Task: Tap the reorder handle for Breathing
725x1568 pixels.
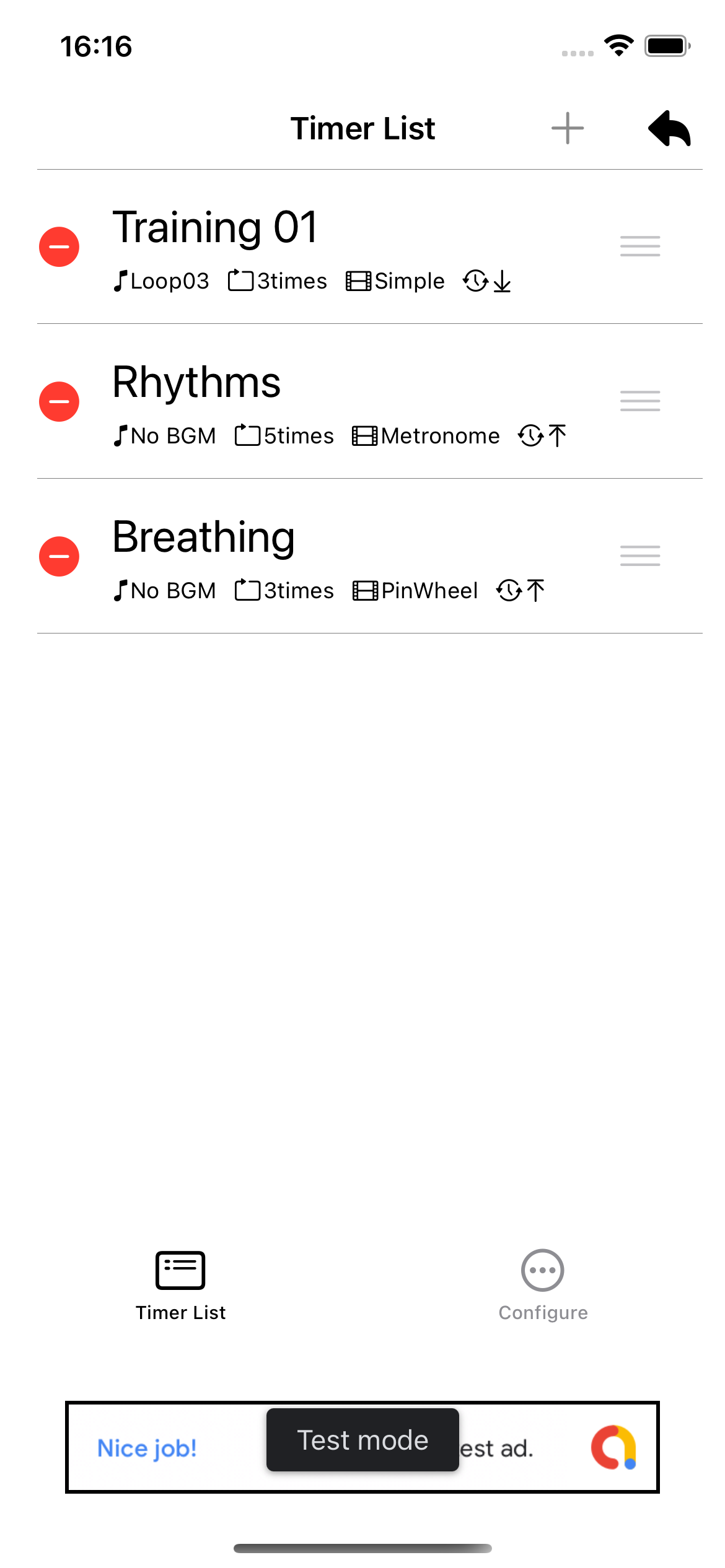Action: click(x=640, y=556)
